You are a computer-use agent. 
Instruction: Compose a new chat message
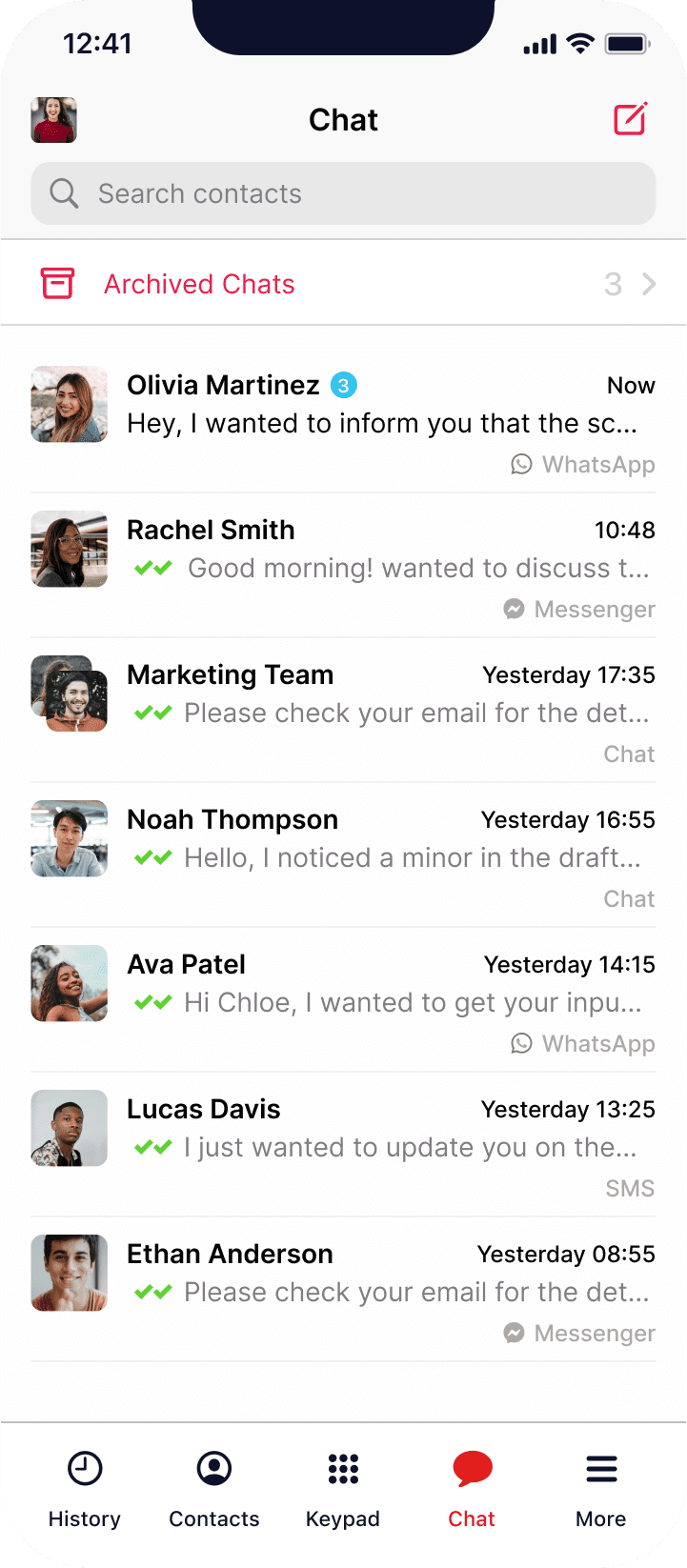pos(630,120)
